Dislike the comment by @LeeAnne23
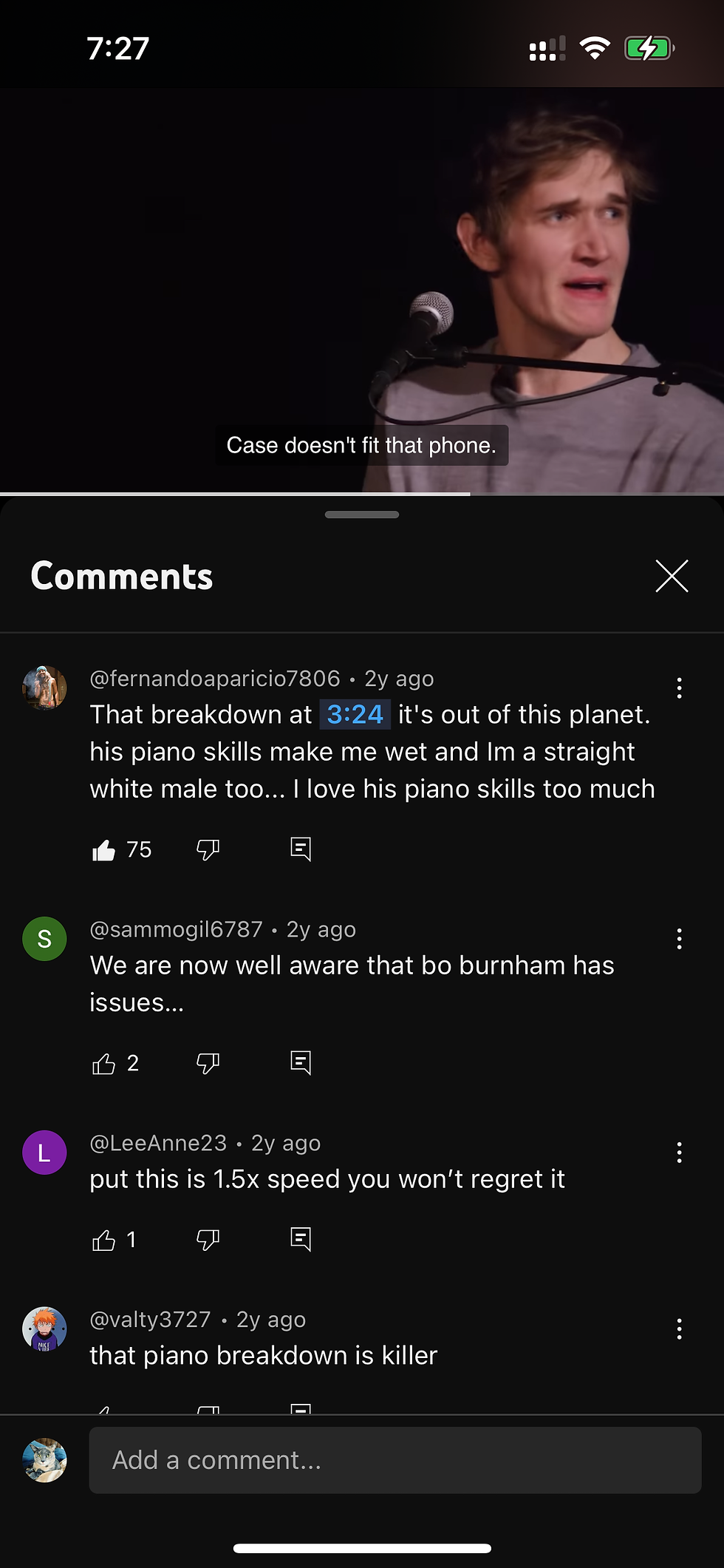 click(208, 1240)
